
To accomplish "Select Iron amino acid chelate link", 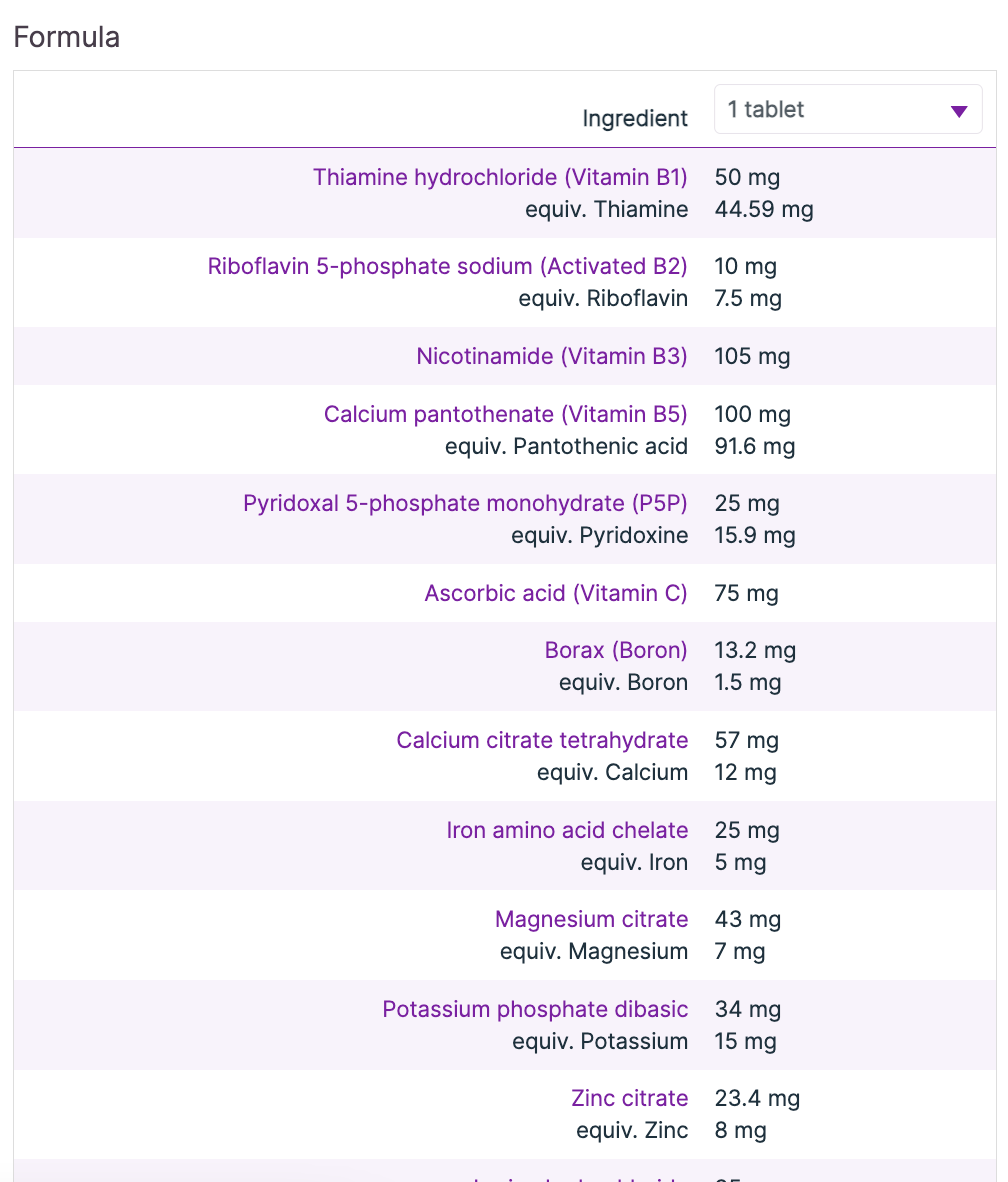I will 567,831.
